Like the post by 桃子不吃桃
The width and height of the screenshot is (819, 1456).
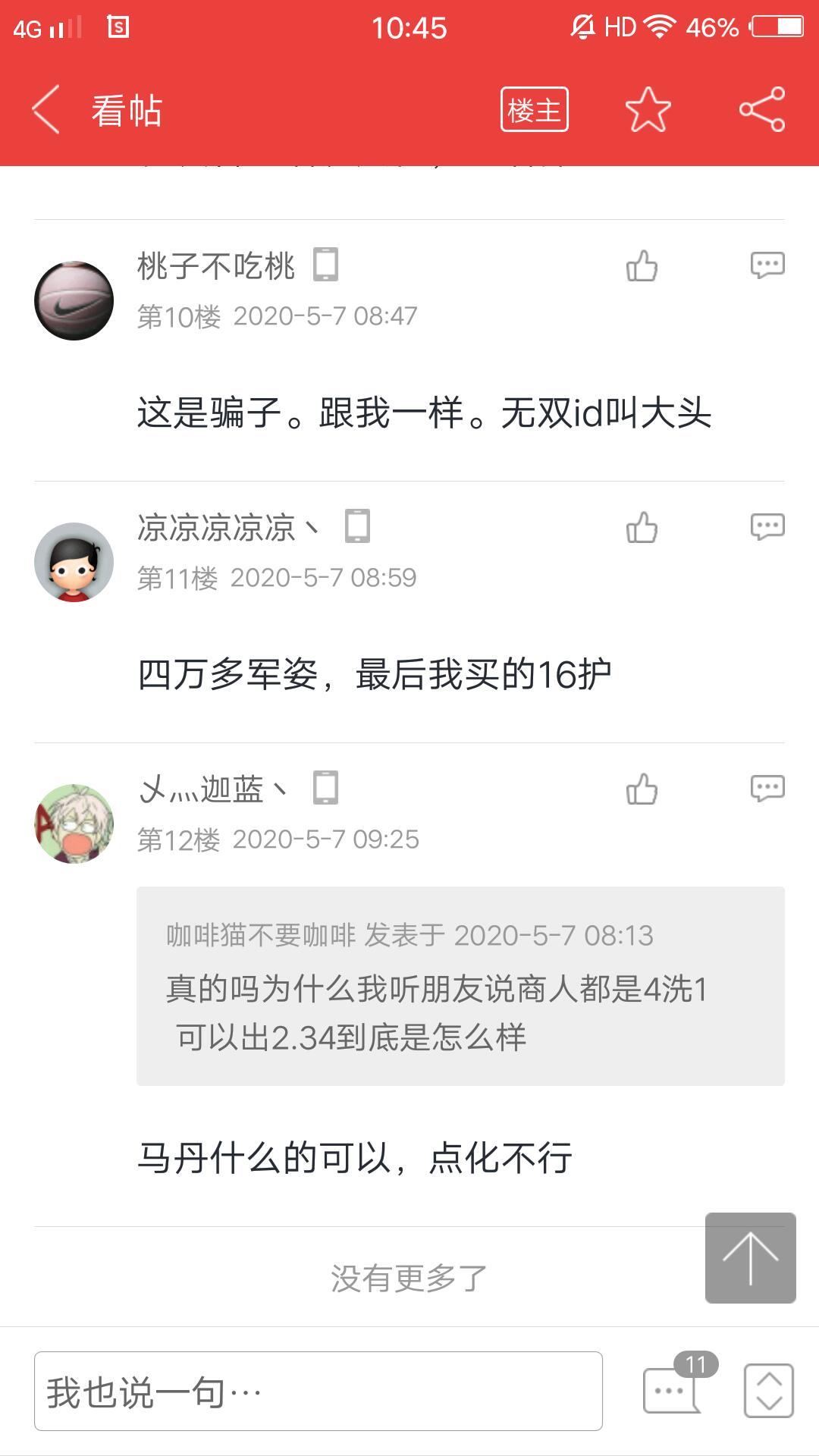coord(642,266)
